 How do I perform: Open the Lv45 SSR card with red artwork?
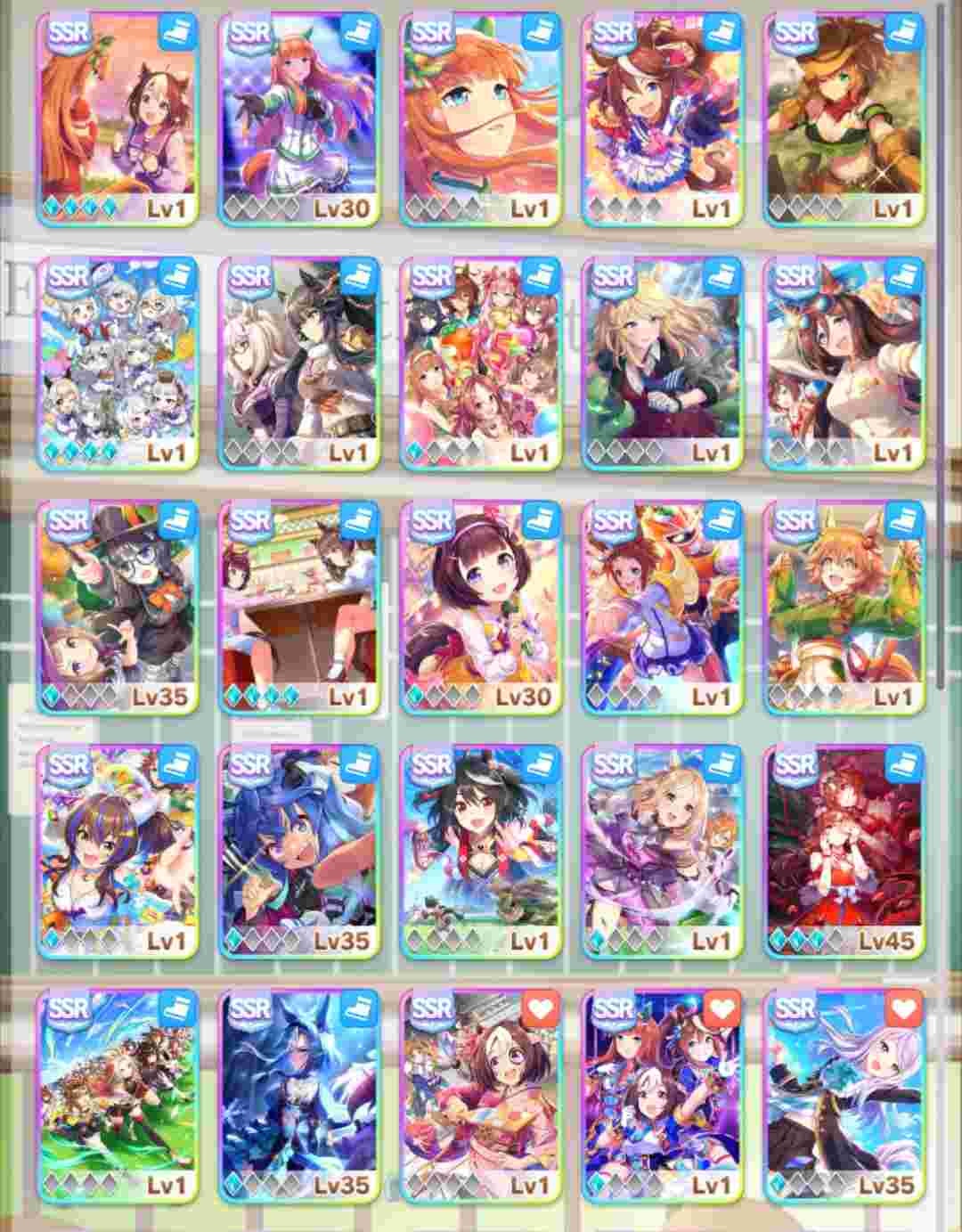tap(844, 851)
